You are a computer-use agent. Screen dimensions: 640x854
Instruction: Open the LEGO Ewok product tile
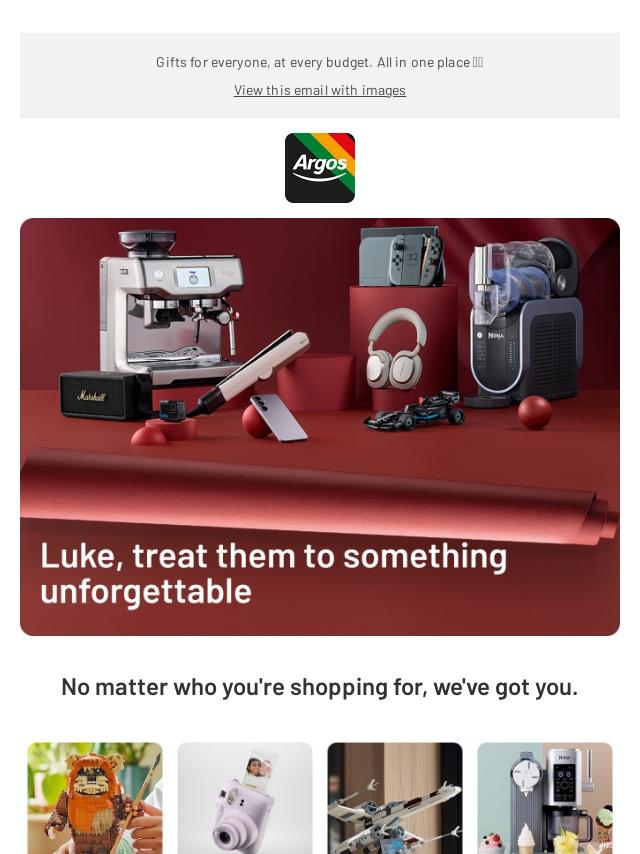tap(95, 798)
